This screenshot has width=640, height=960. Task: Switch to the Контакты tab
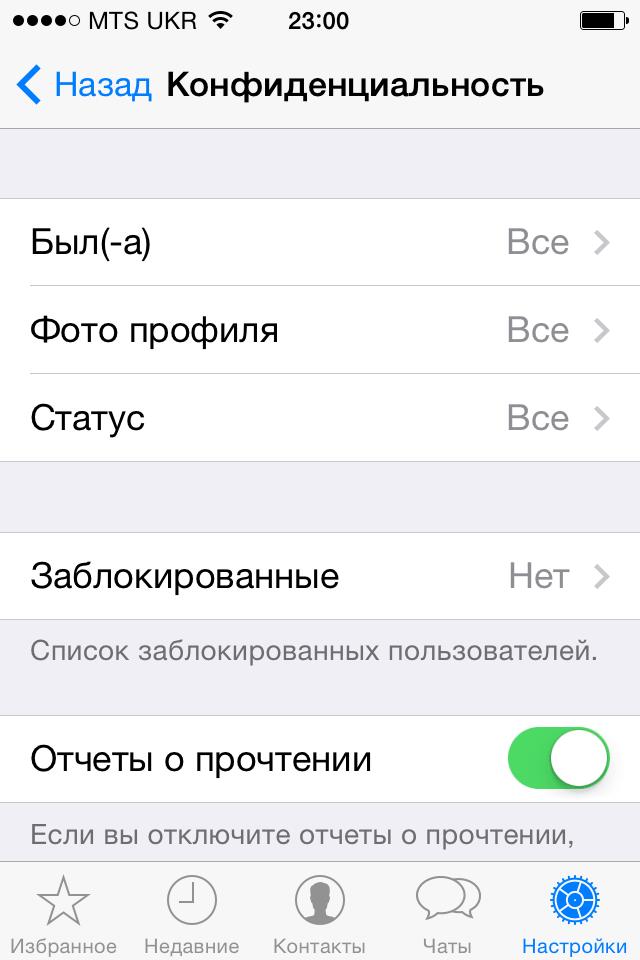tap(319, 912)
